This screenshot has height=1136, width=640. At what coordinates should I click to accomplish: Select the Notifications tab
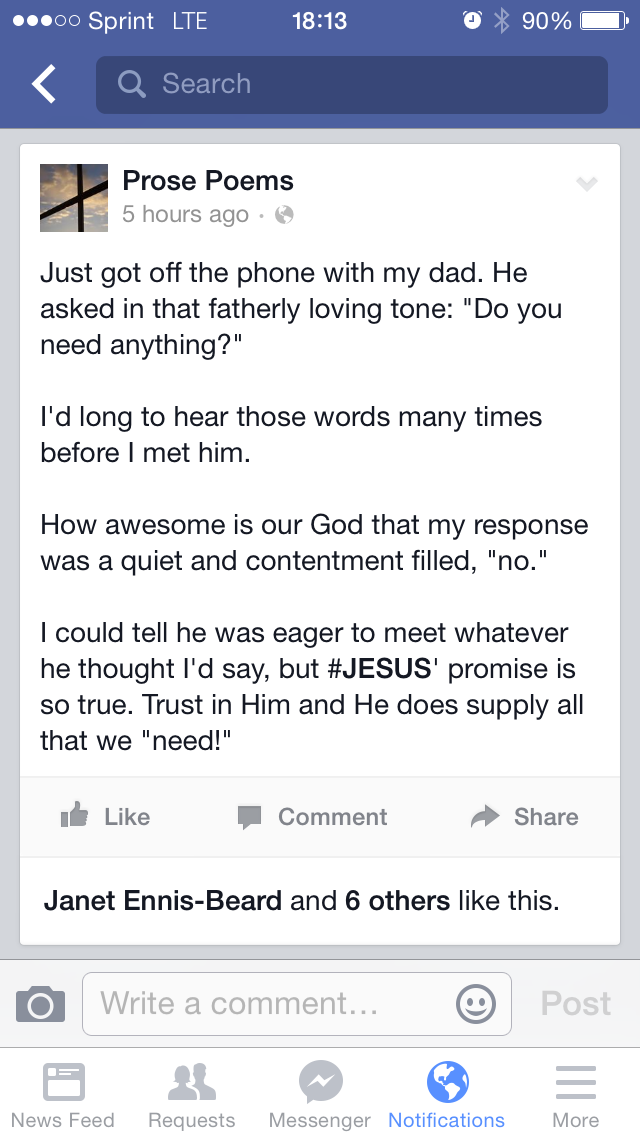click(447, 1095)
